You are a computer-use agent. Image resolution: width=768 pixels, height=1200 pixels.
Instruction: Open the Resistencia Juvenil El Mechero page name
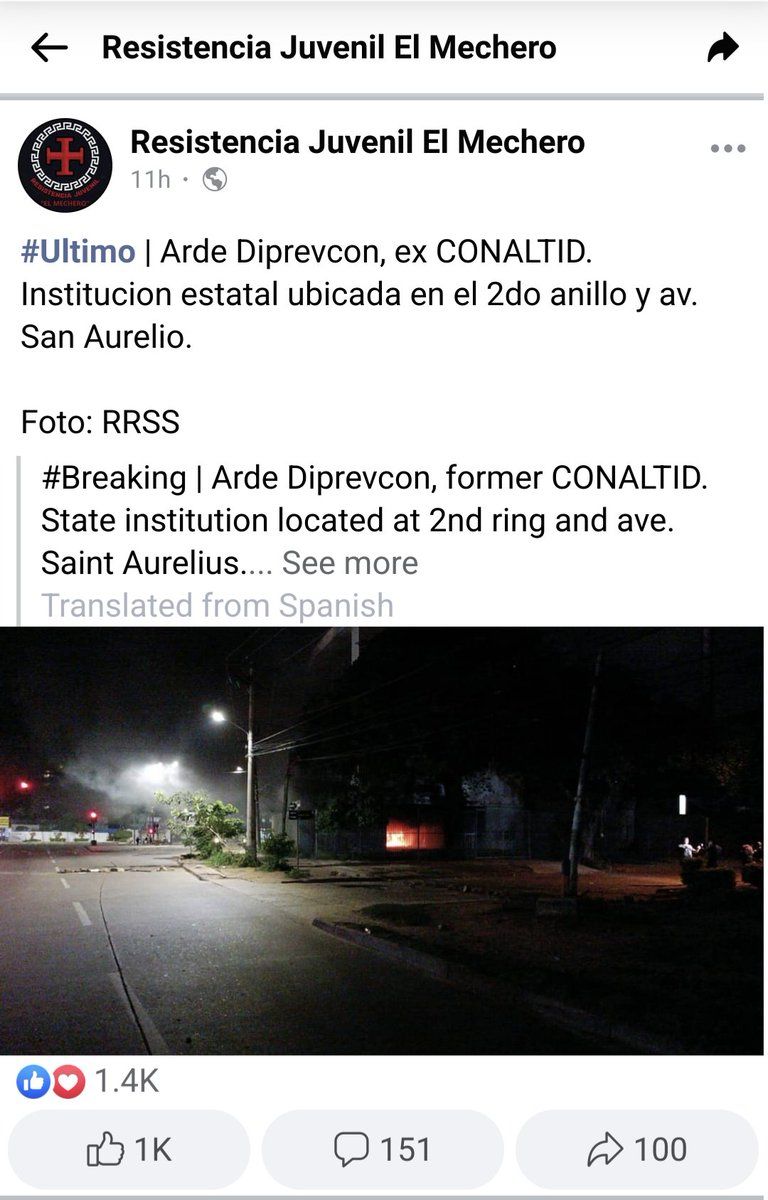[x=357, y=142]
